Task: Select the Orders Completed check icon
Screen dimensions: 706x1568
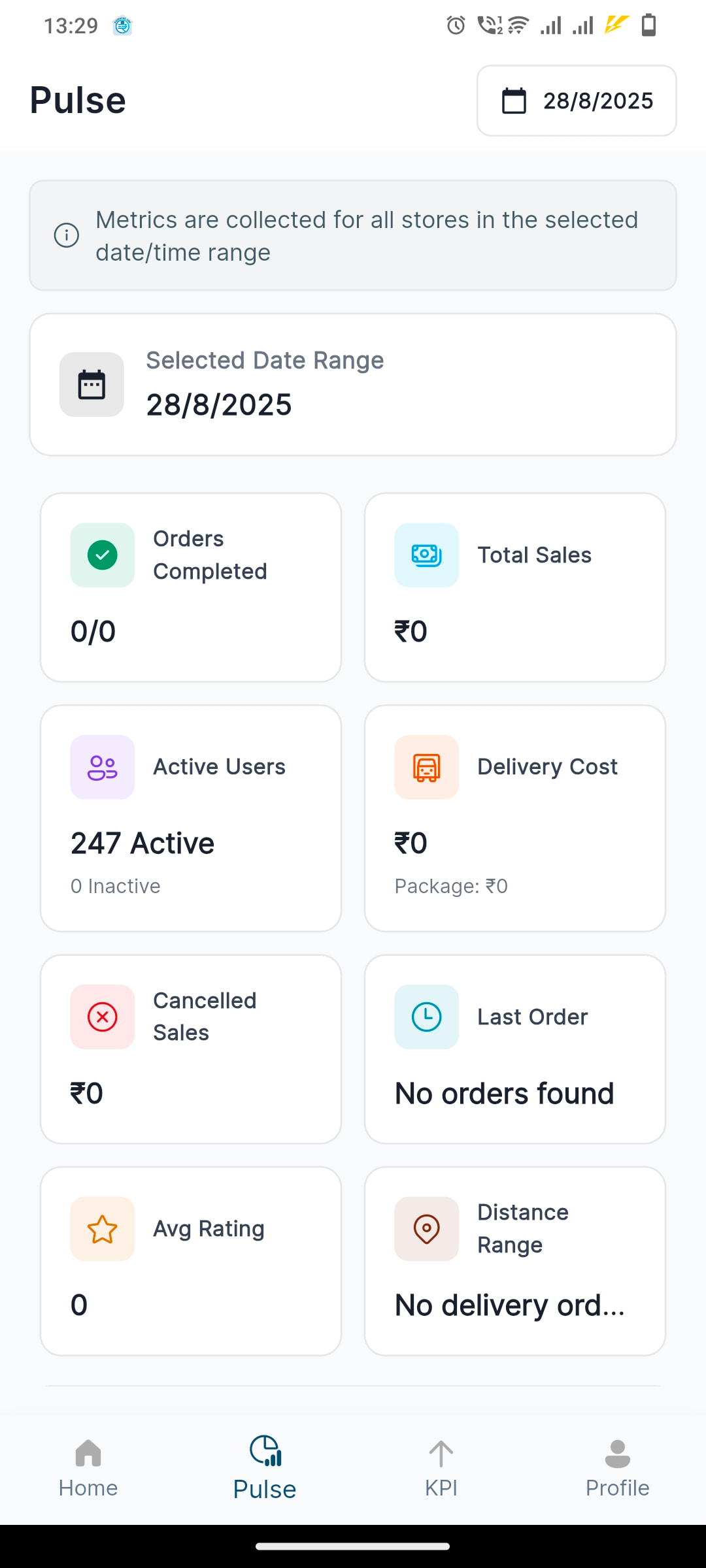Action: click(102, 555)
